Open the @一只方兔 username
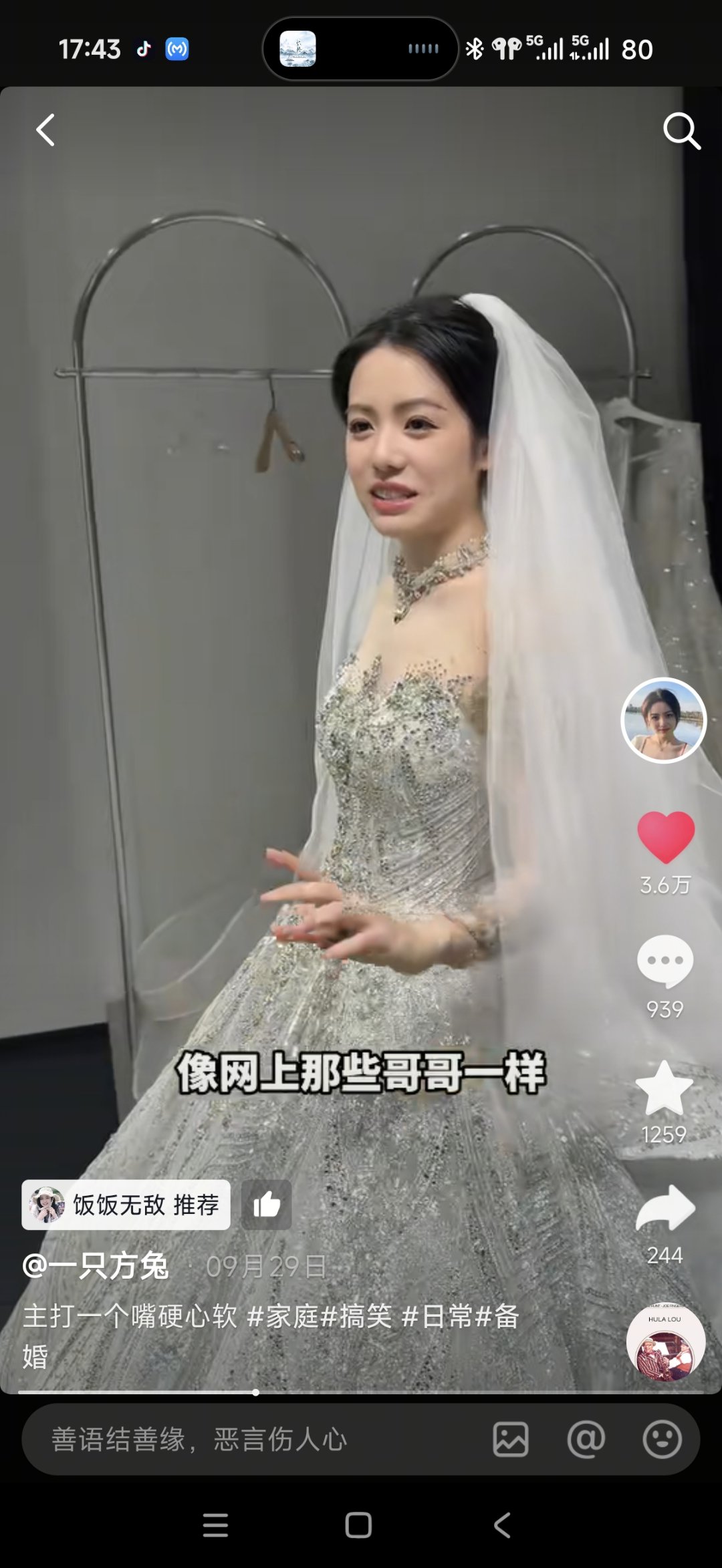 click(96, 1265)
